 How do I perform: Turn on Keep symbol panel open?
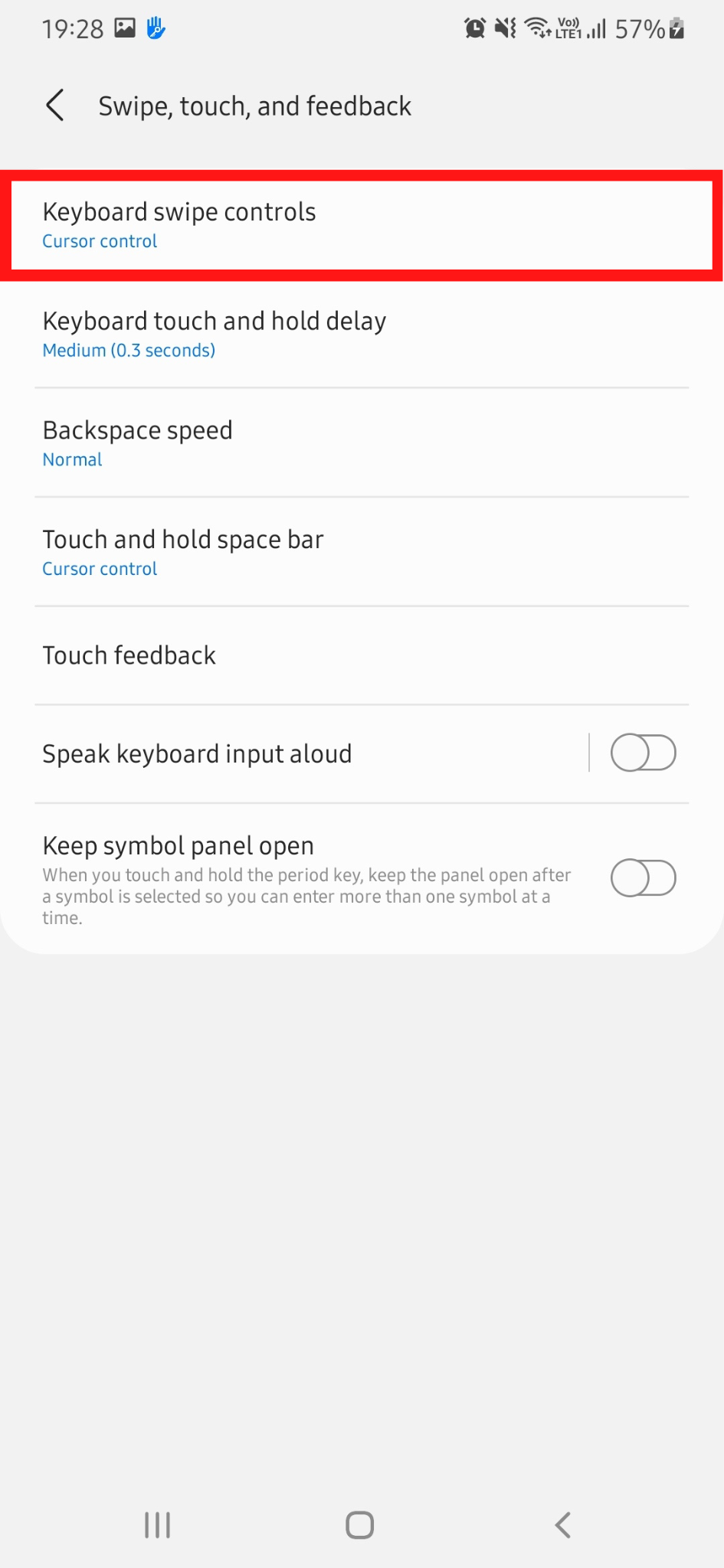coord(643,878)
